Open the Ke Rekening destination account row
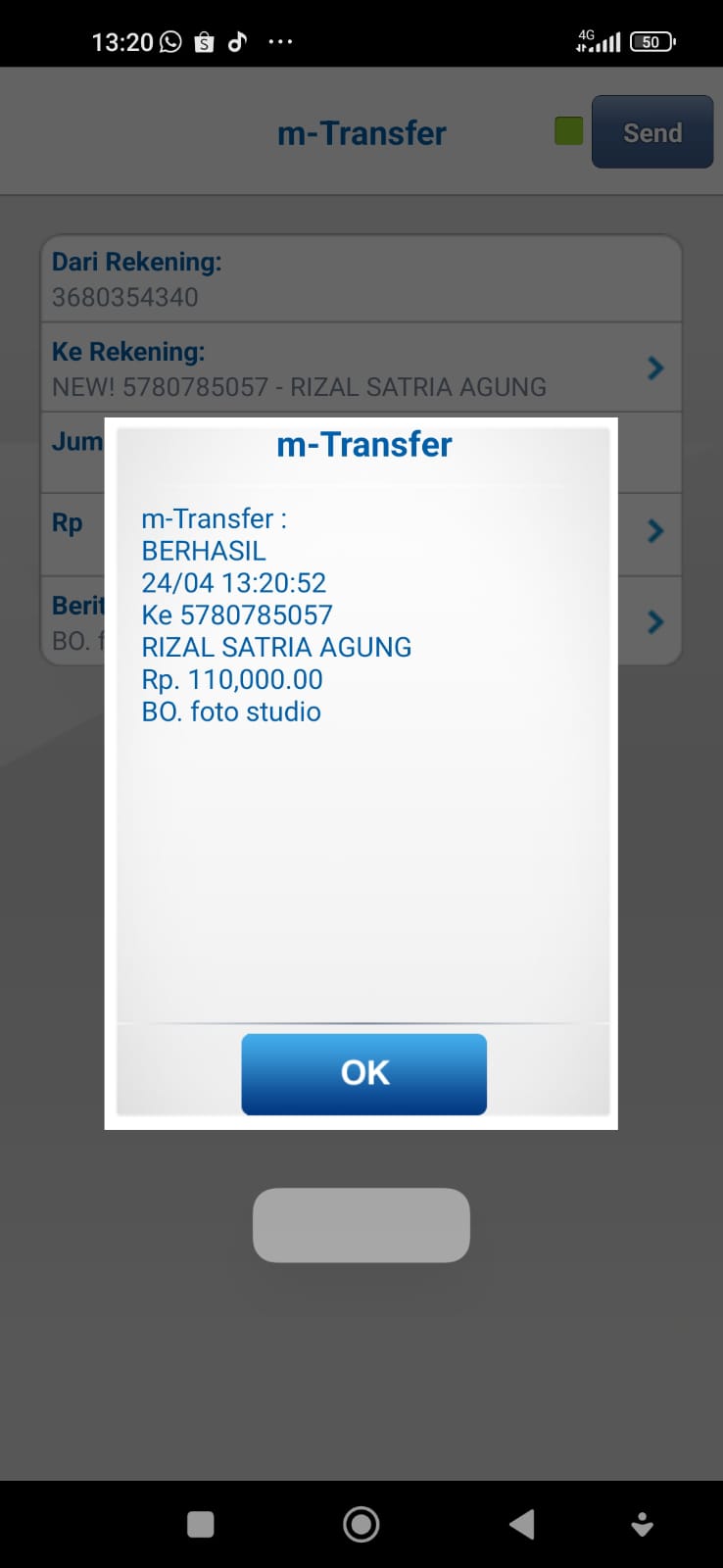 [361, 368]
